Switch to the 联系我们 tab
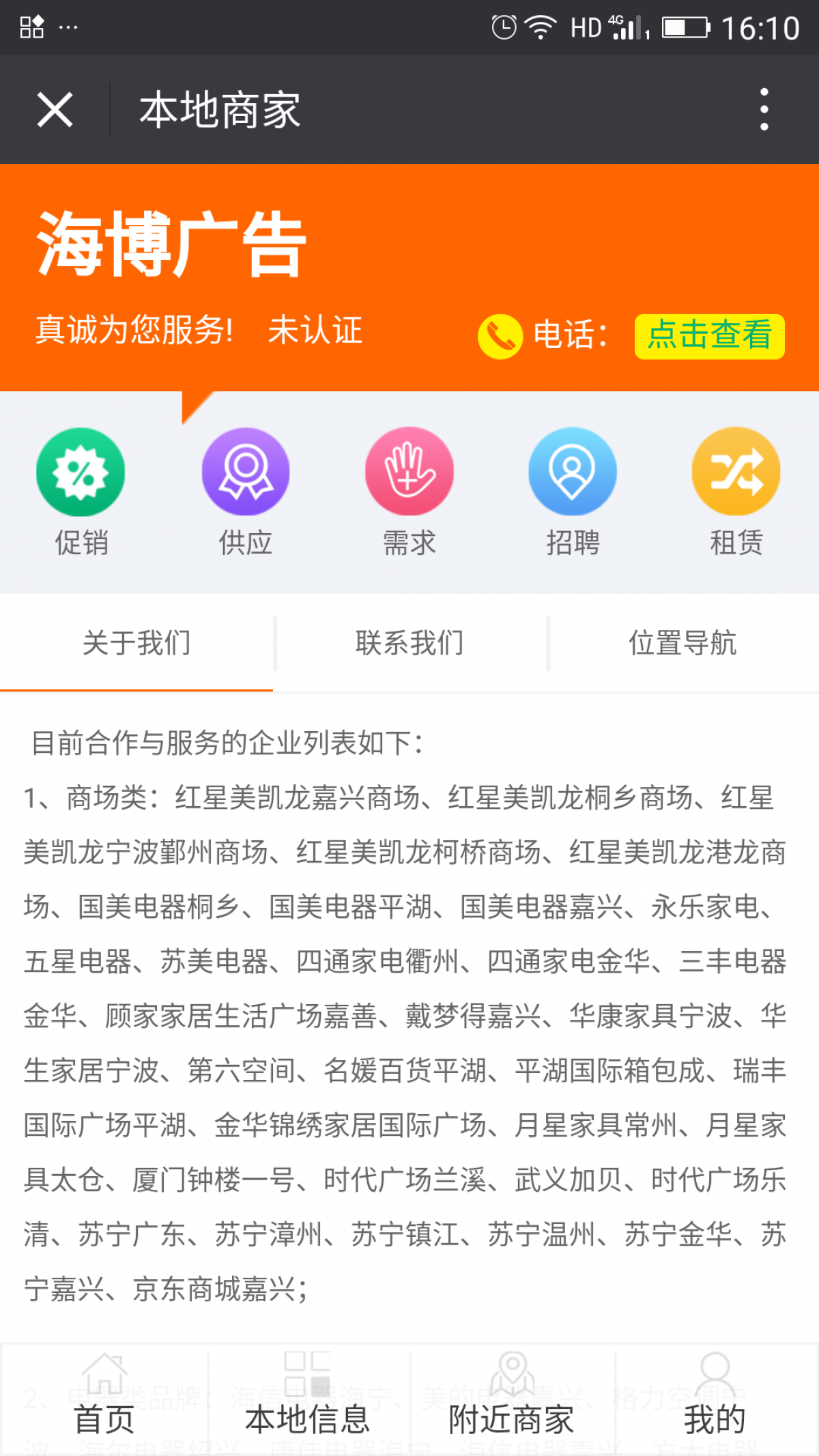819x1456 pixels. click(409, 643)
